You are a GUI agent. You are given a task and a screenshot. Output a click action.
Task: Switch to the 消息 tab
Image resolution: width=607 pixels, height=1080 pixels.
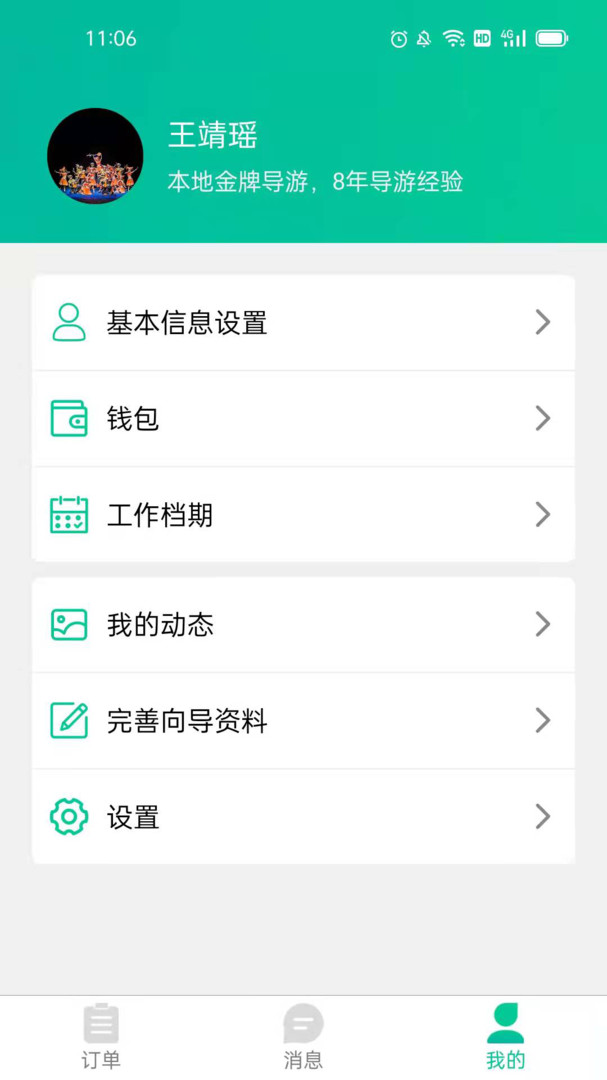(303, 1037)
